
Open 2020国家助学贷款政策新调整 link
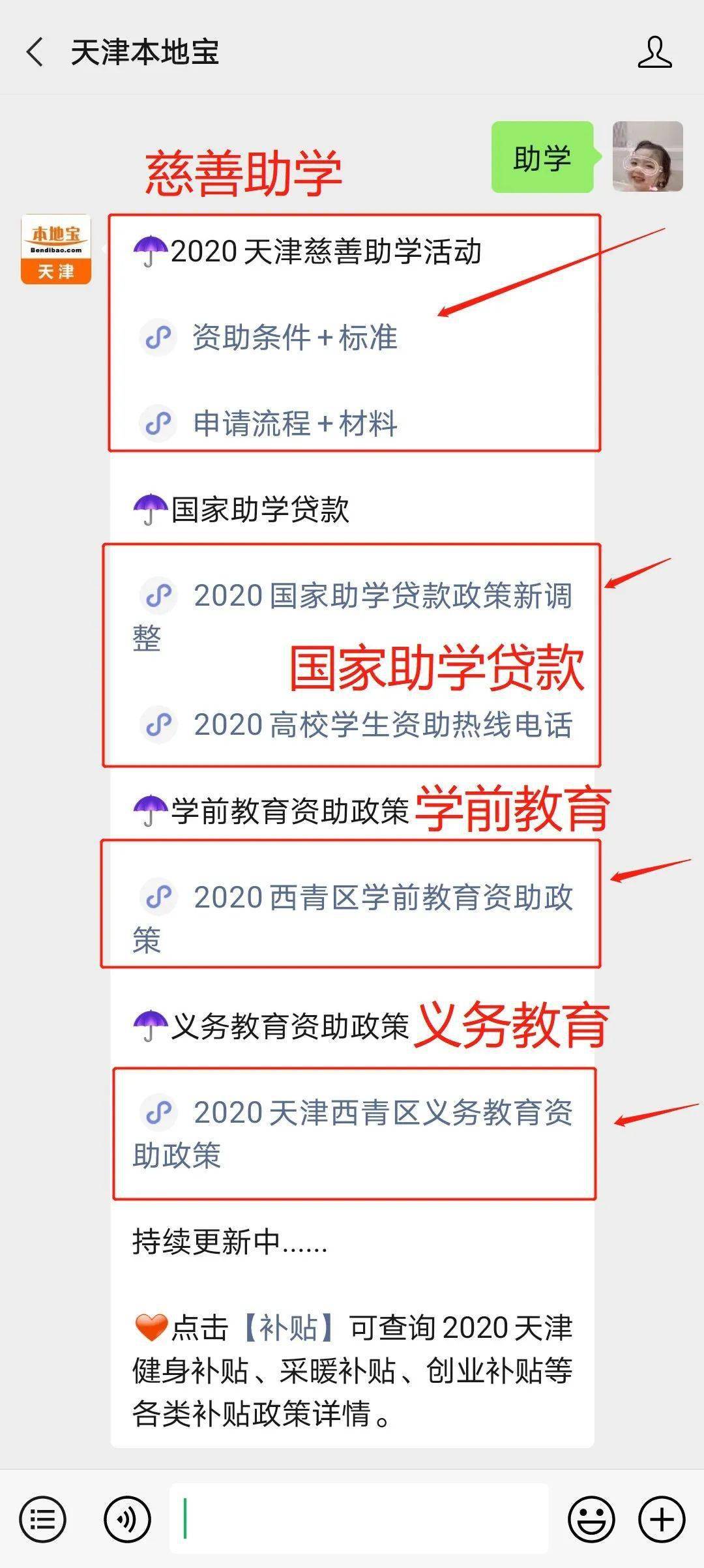382,596
